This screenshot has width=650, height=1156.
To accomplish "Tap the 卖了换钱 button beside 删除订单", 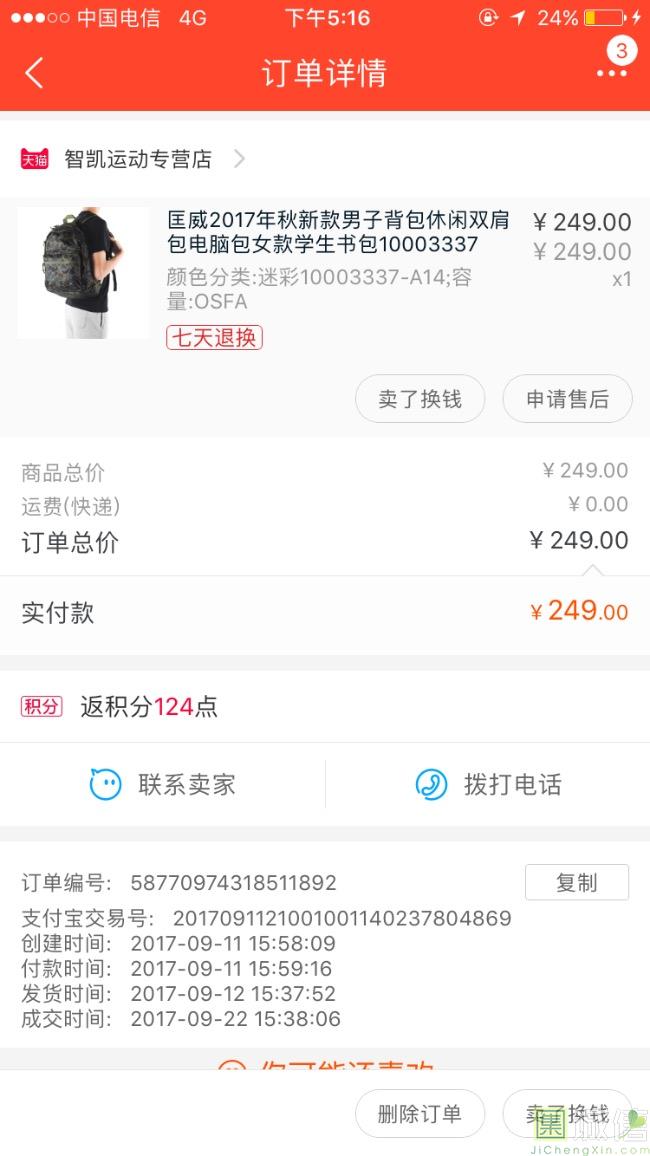I will pyautogui.click(x=567, y=1114).
